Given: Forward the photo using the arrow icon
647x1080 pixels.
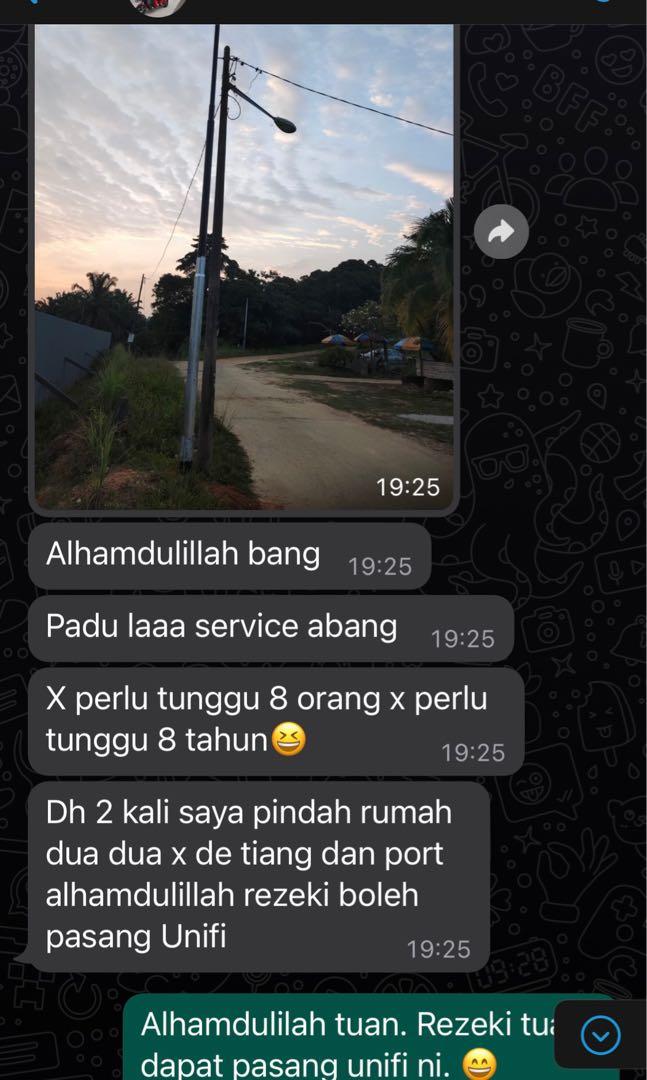Looking at the screenshot, I should click(x=501, y=233).
